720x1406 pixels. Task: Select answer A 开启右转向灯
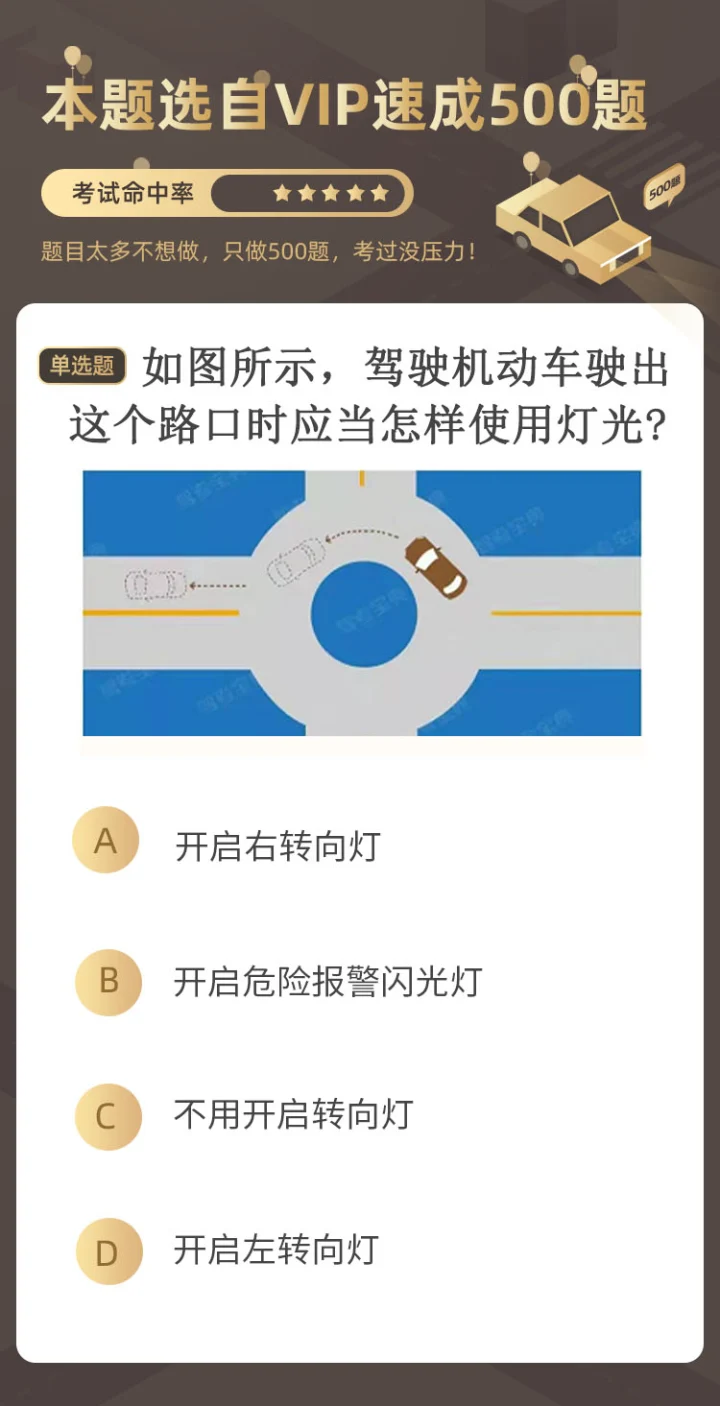(x=277, y=846)
